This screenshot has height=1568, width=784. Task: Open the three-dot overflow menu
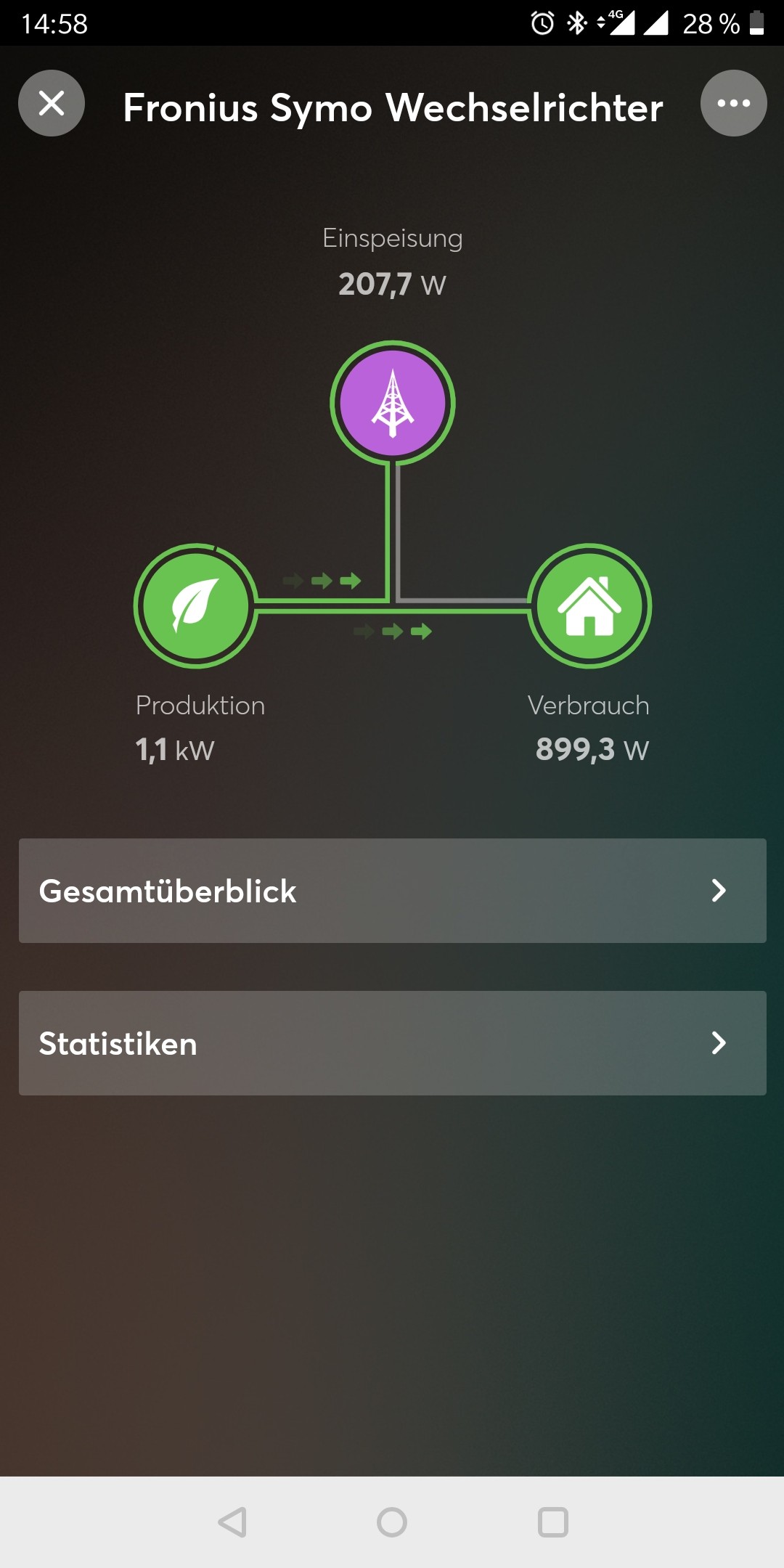(x=733, y=103)
